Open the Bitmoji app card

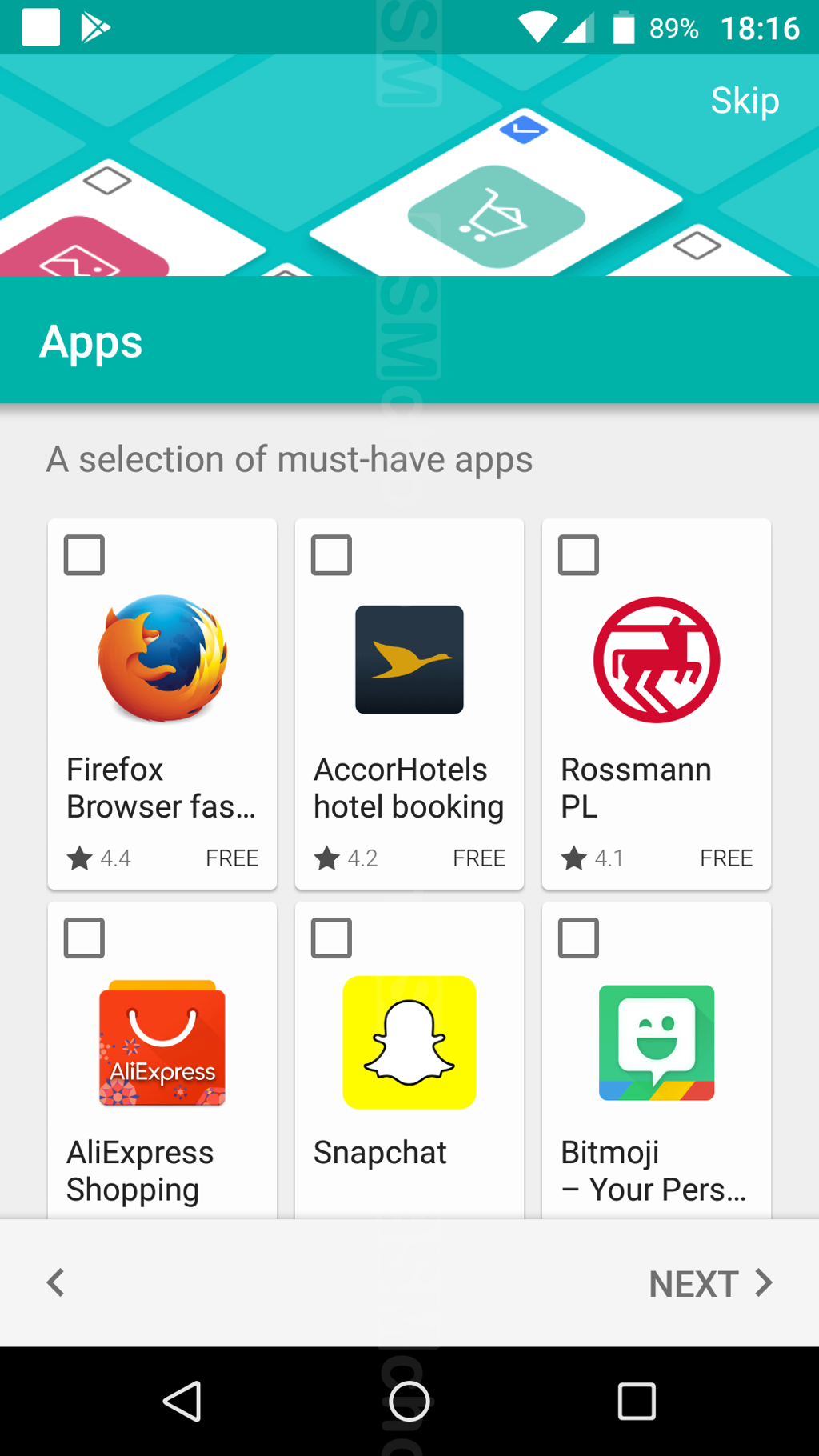pyautogui.click(x=657, y=1061)
